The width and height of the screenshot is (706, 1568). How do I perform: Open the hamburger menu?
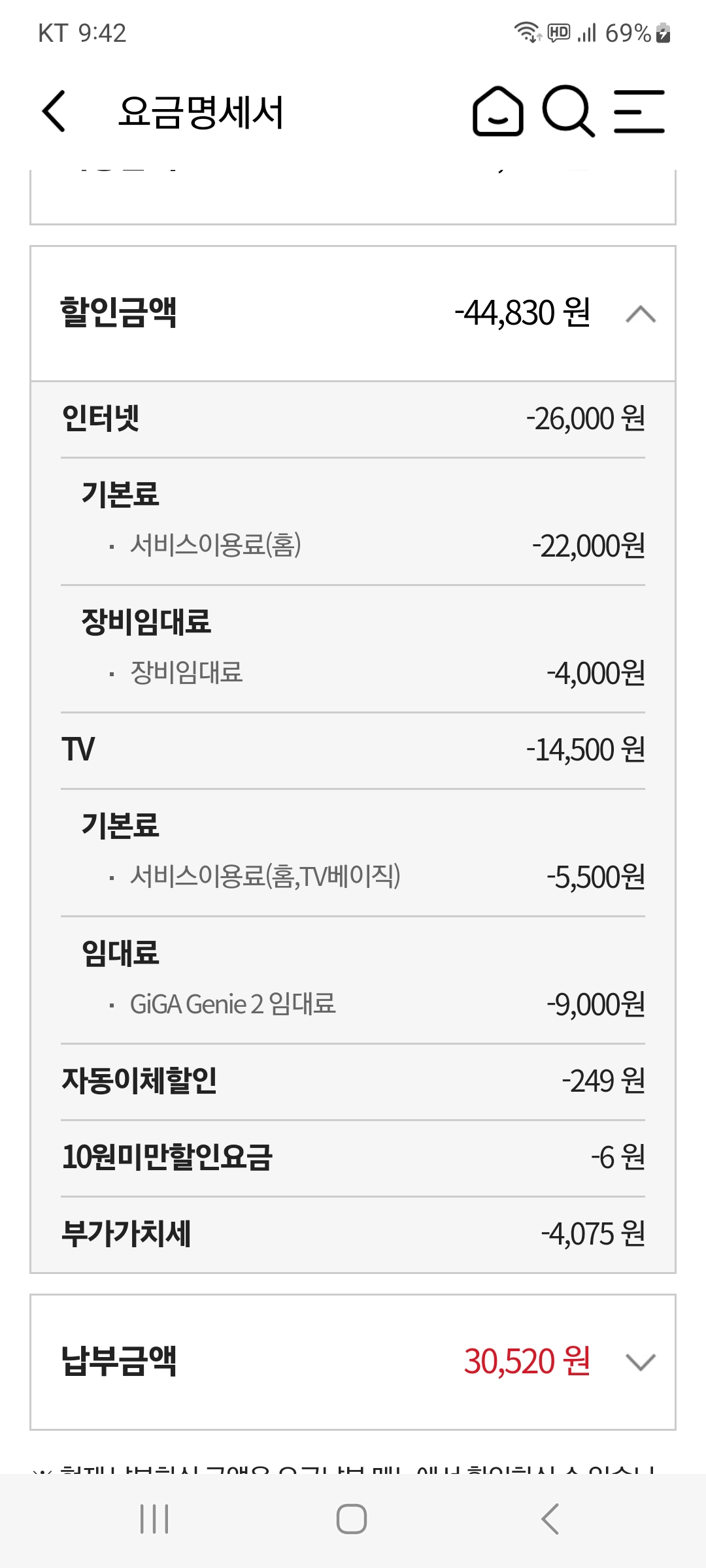(639, 112)
